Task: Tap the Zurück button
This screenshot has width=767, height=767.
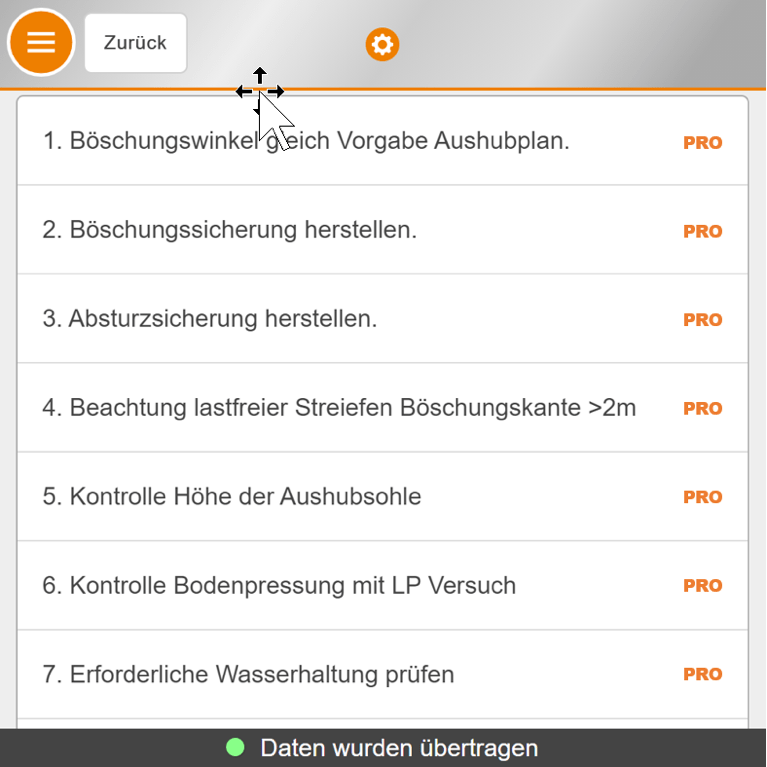Action: 136,43
